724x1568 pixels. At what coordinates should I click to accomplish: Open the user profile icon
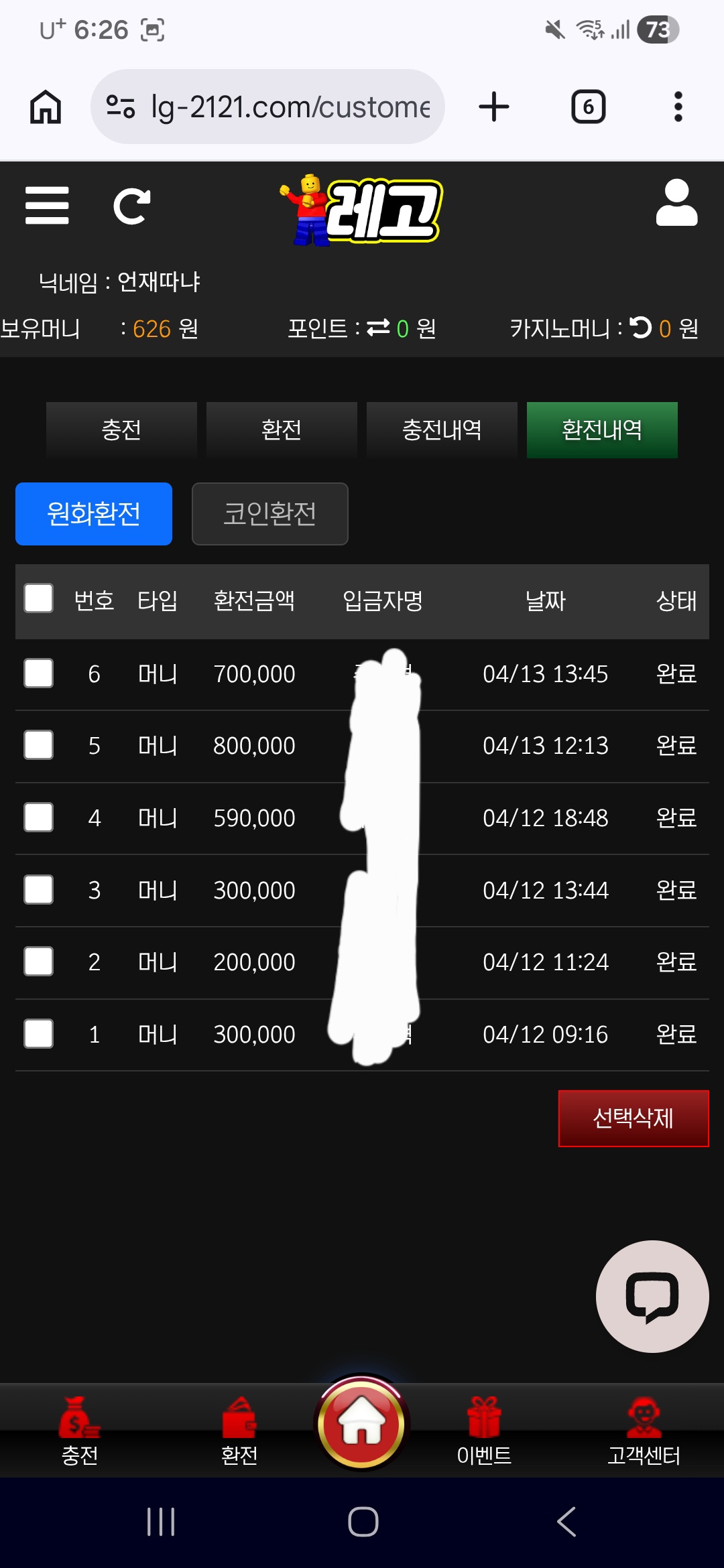(x=676, y=203)
